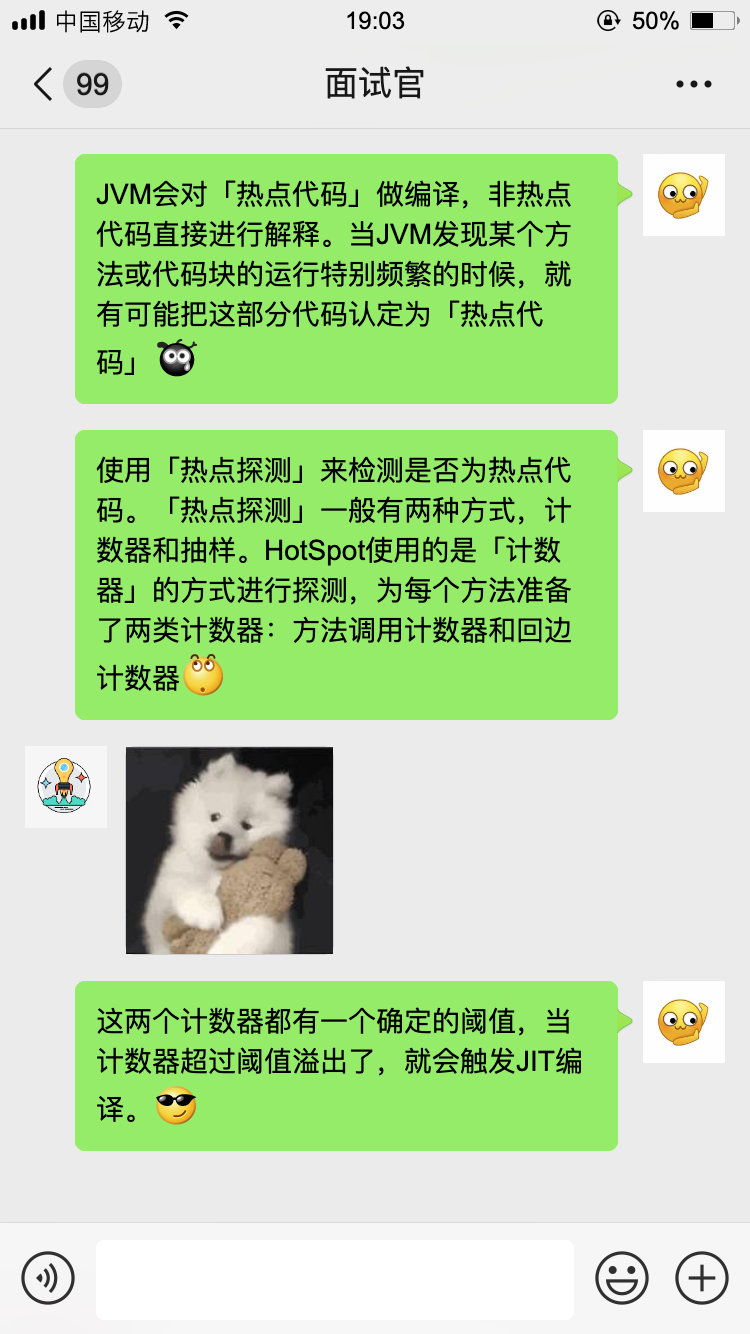This screenshot has width=750, height=1334.
Task: Open the emoji sticker panel
Action: pyautogui.click(x=621, y=1278)
